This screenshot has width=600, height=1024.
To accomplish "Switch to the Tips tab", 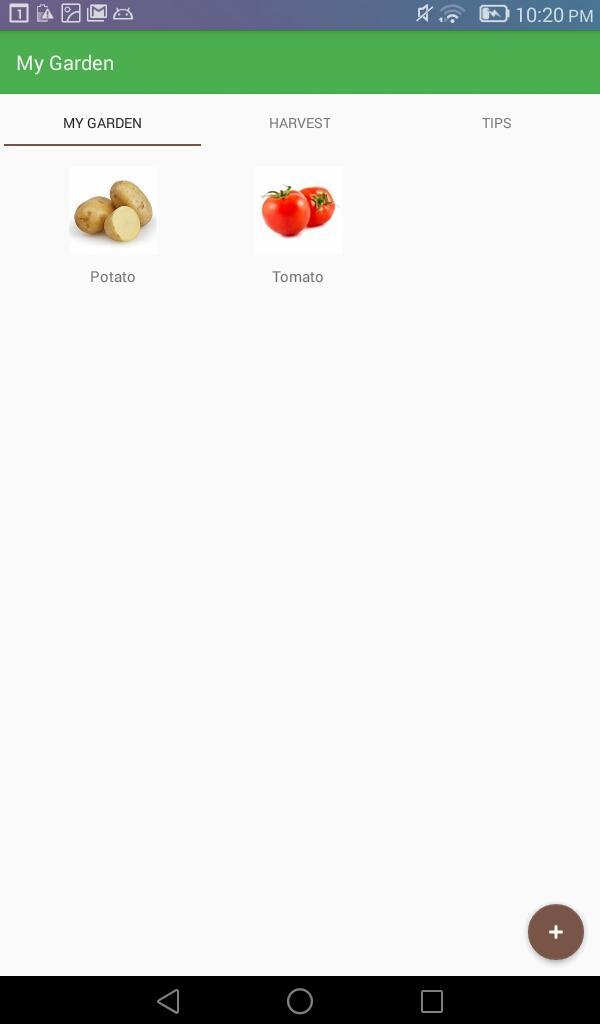I will click(496, 123).
